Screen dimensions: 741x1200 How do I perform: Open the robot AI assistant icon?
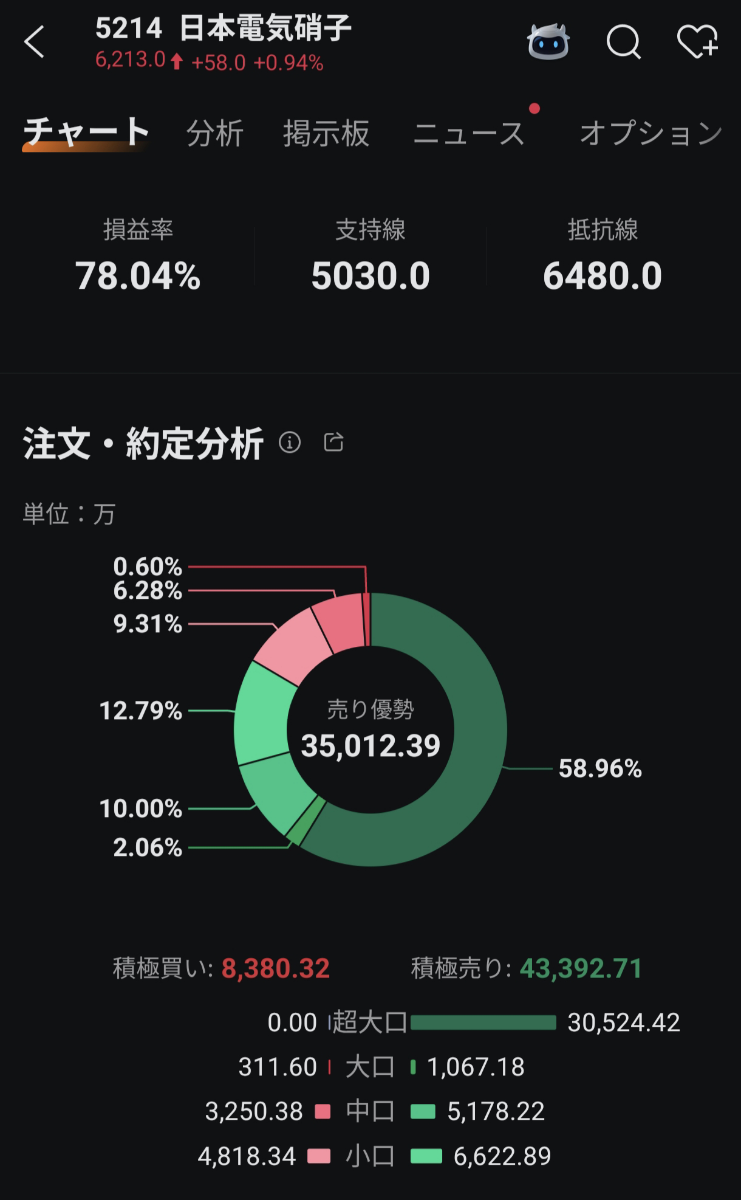(x=548, y=42)
